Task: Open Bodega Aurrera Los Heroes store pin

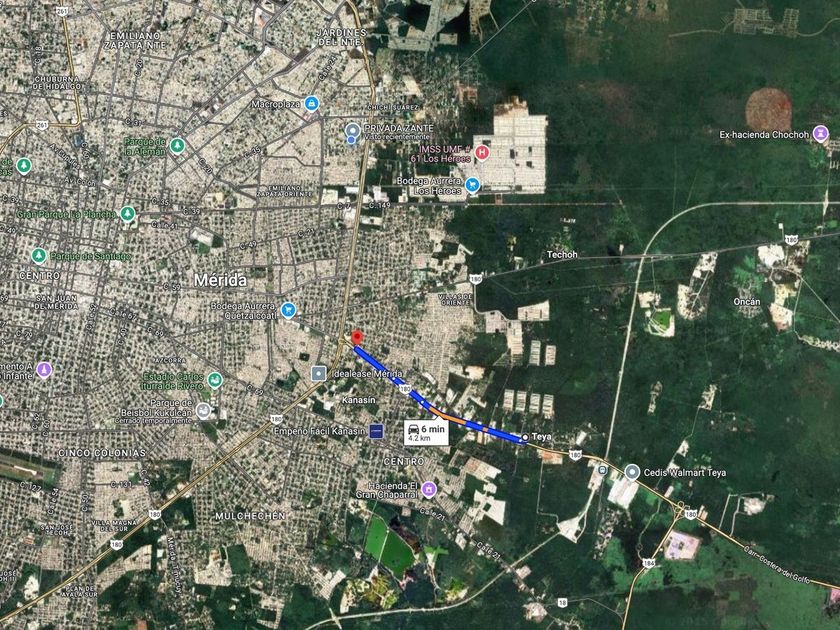Action: coord(473,184)
